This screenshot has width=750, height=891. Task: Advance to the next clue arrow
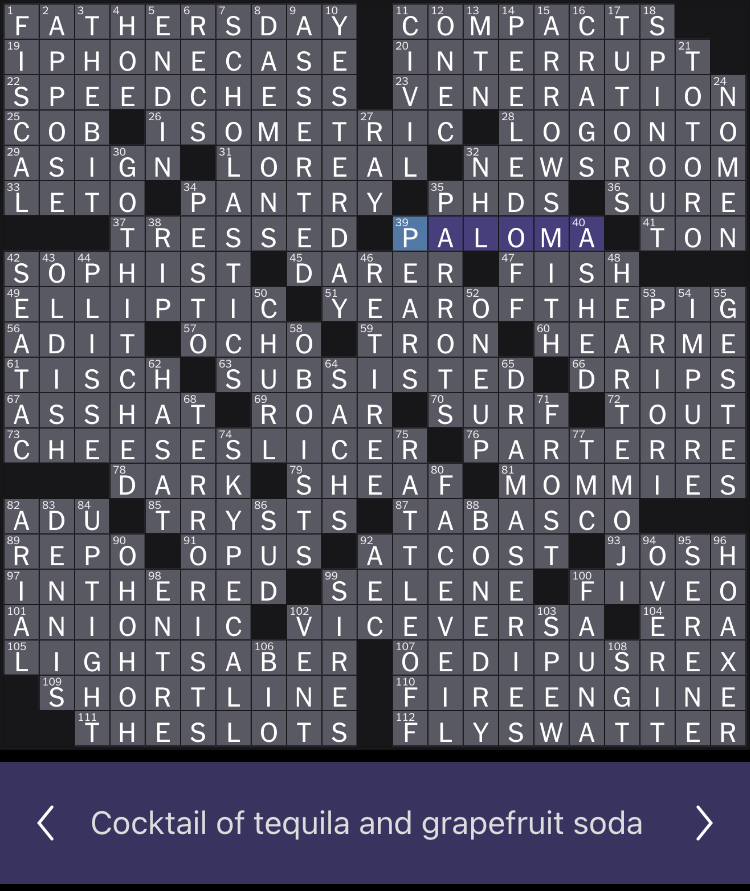(x=704, y=823)
